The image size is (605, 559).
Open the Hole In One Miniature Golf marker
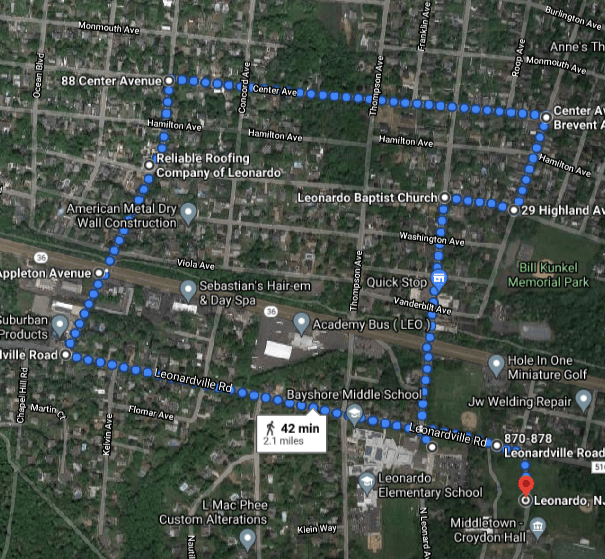[496, 363]
